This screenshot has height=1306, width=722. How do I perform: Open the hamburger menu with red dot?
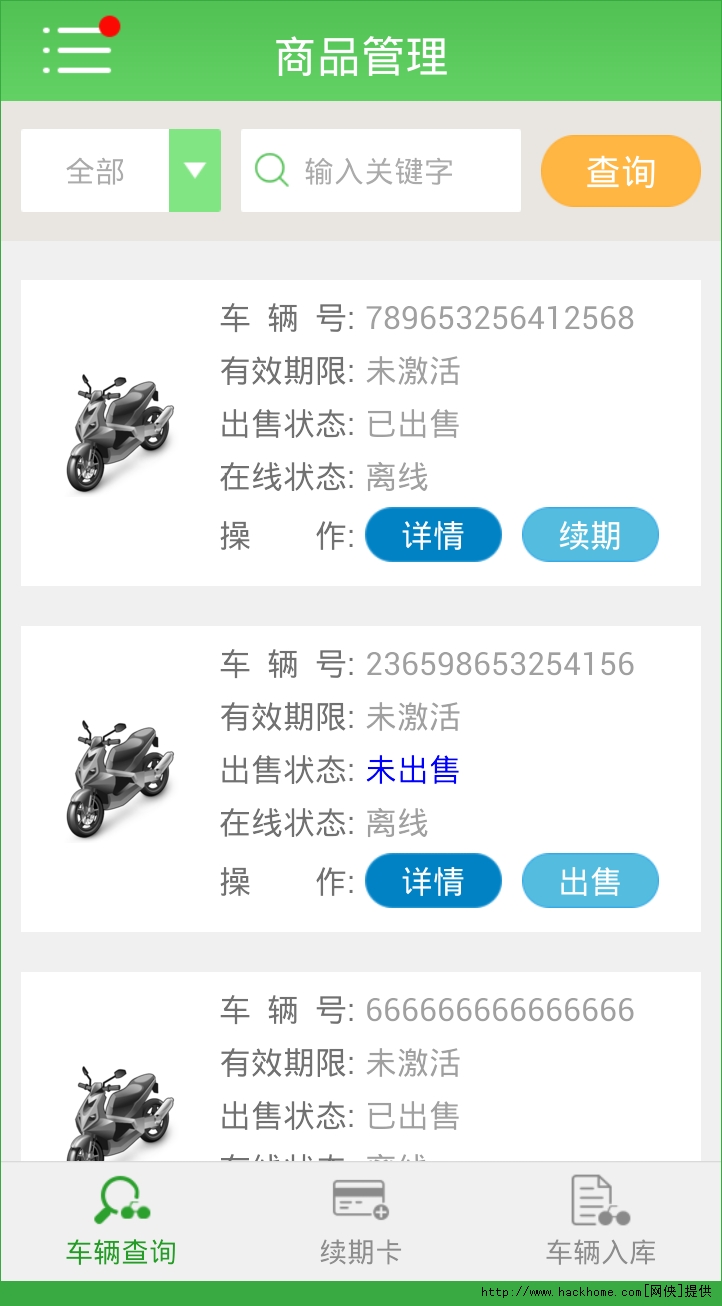(x=78, y=50)
